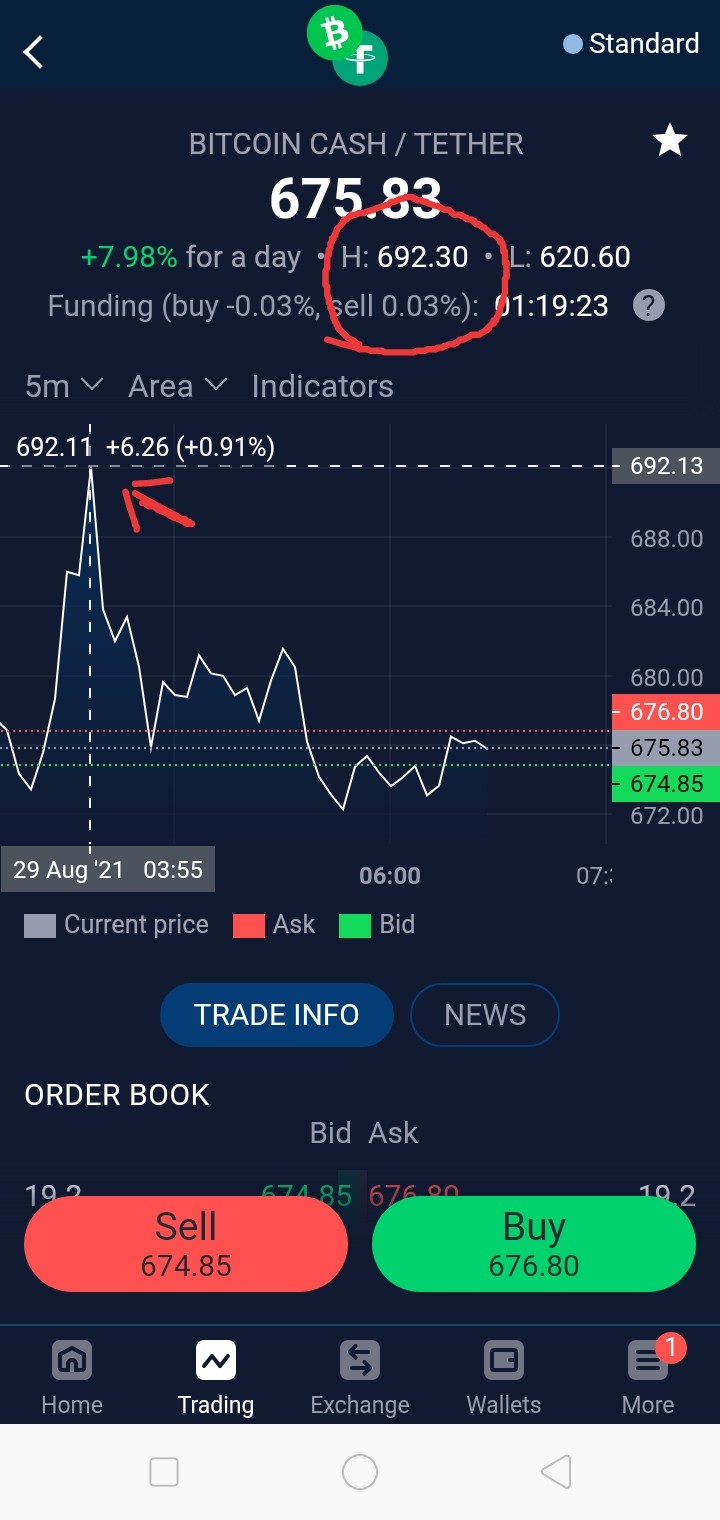Add Bitcoin Cash / Tether to favorites
The image size is (720, 1520).
(669, 141)
